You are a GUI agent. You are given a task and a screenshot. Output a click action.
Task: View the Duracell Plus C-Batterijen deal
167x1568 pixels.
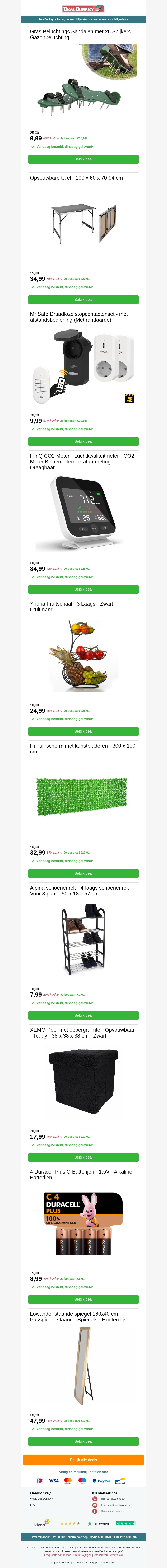pos(83,1299)
